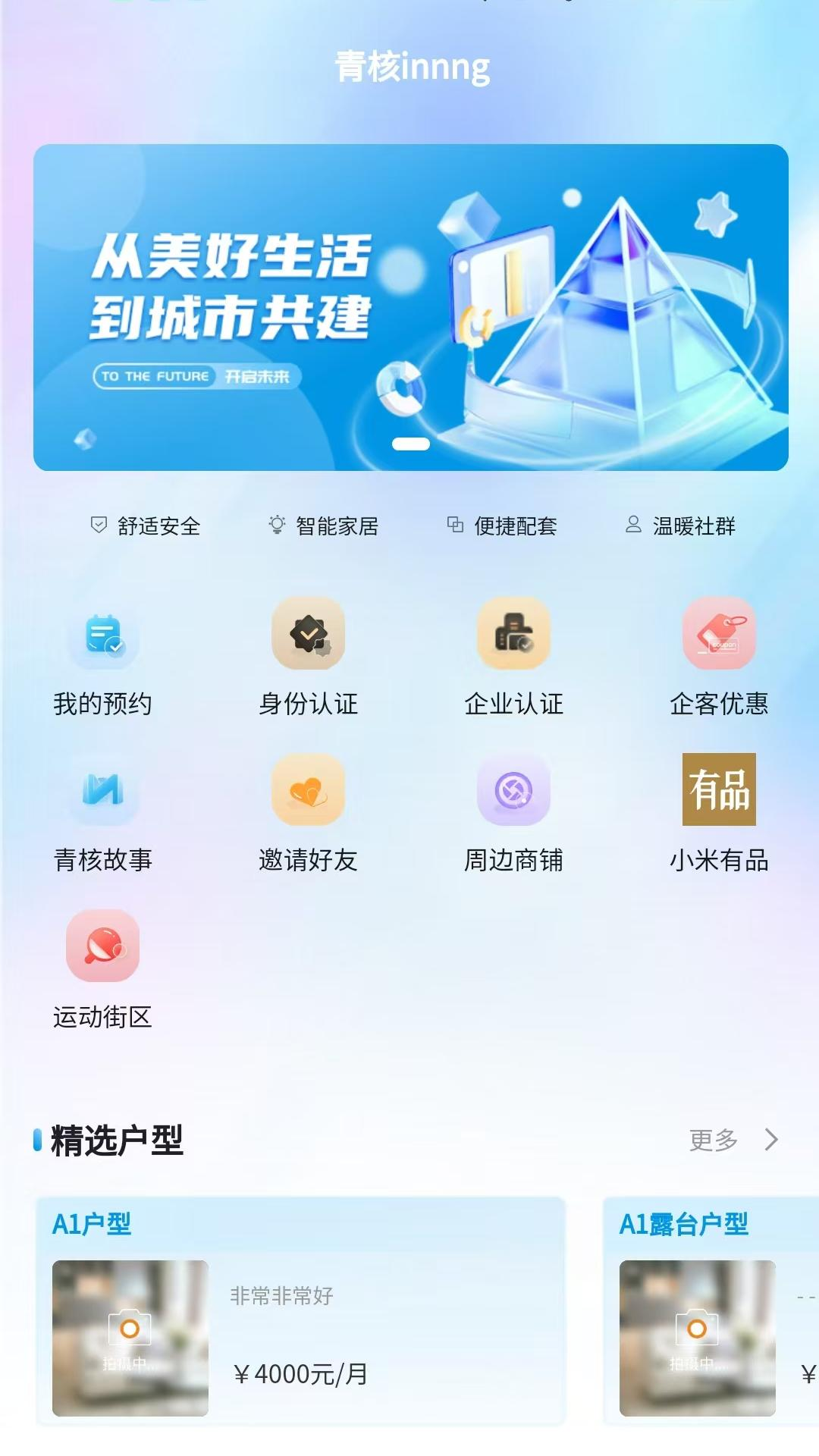Go to 企业认证
This screenshot has height=1456, width=819.
click(513, 656)
